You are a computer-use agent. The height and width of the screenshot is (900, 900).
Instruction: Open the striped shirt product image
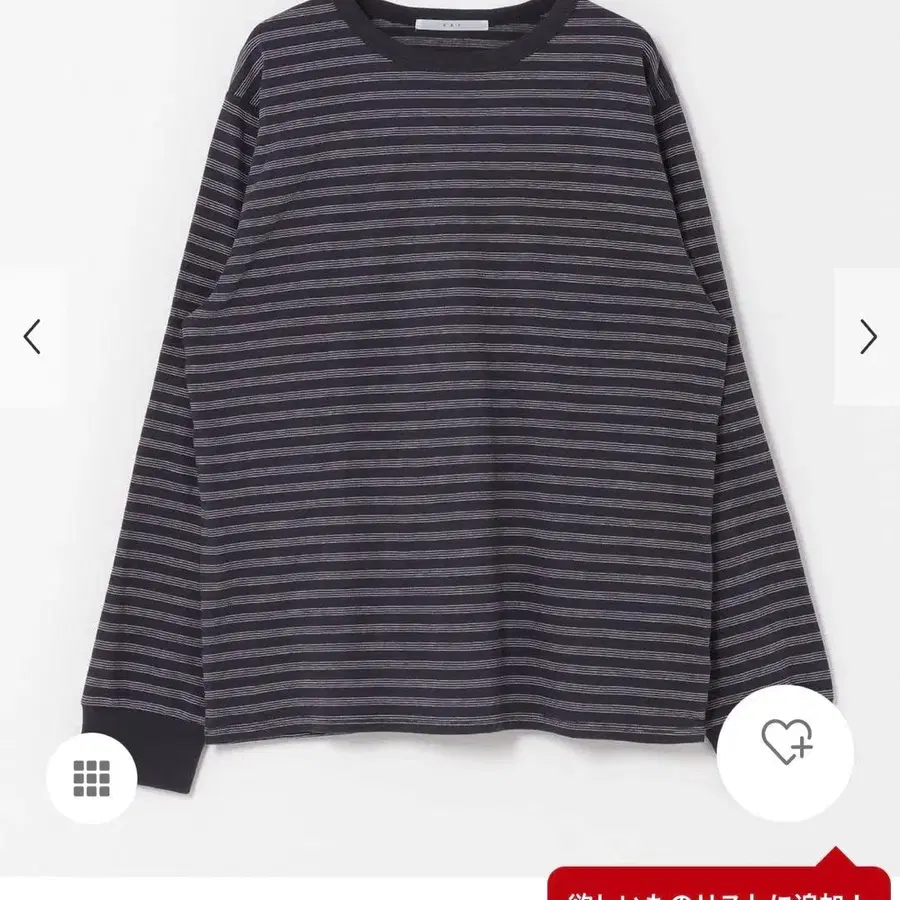(x=450, y=400)
